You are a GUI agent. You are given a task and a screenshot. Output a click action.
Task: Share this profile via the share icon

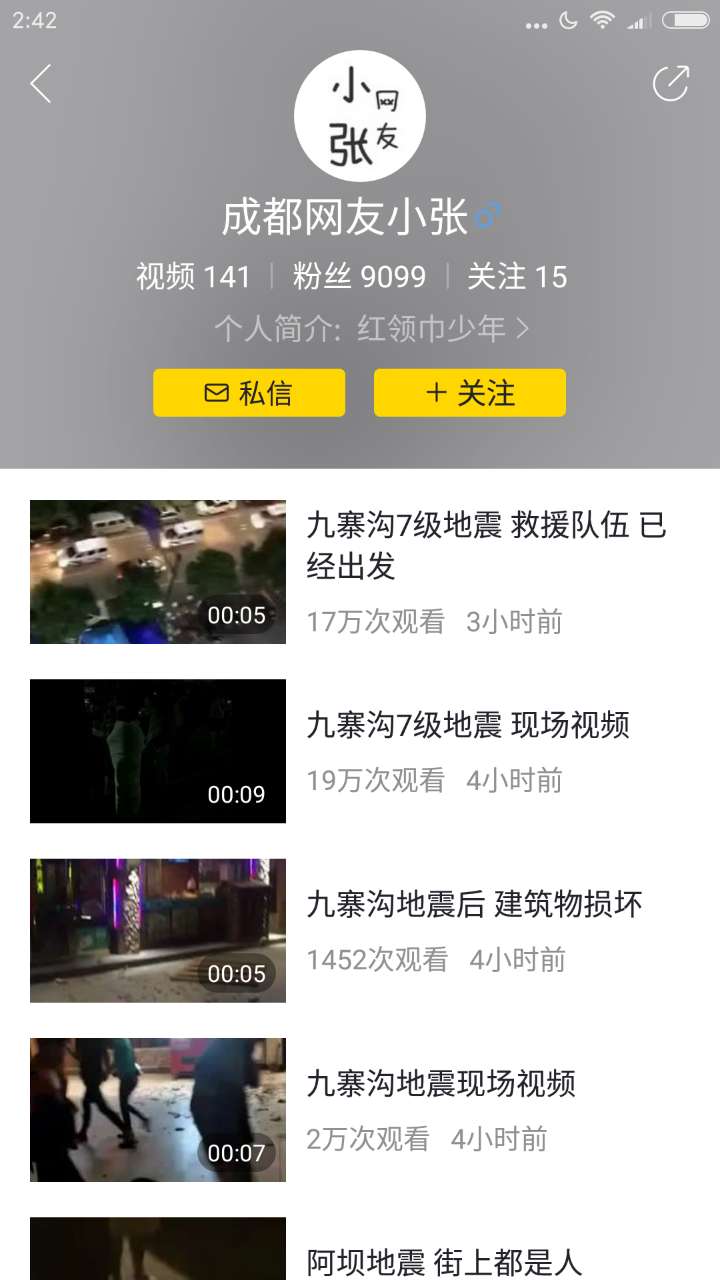pyautogui.click(x=670, y=84)
